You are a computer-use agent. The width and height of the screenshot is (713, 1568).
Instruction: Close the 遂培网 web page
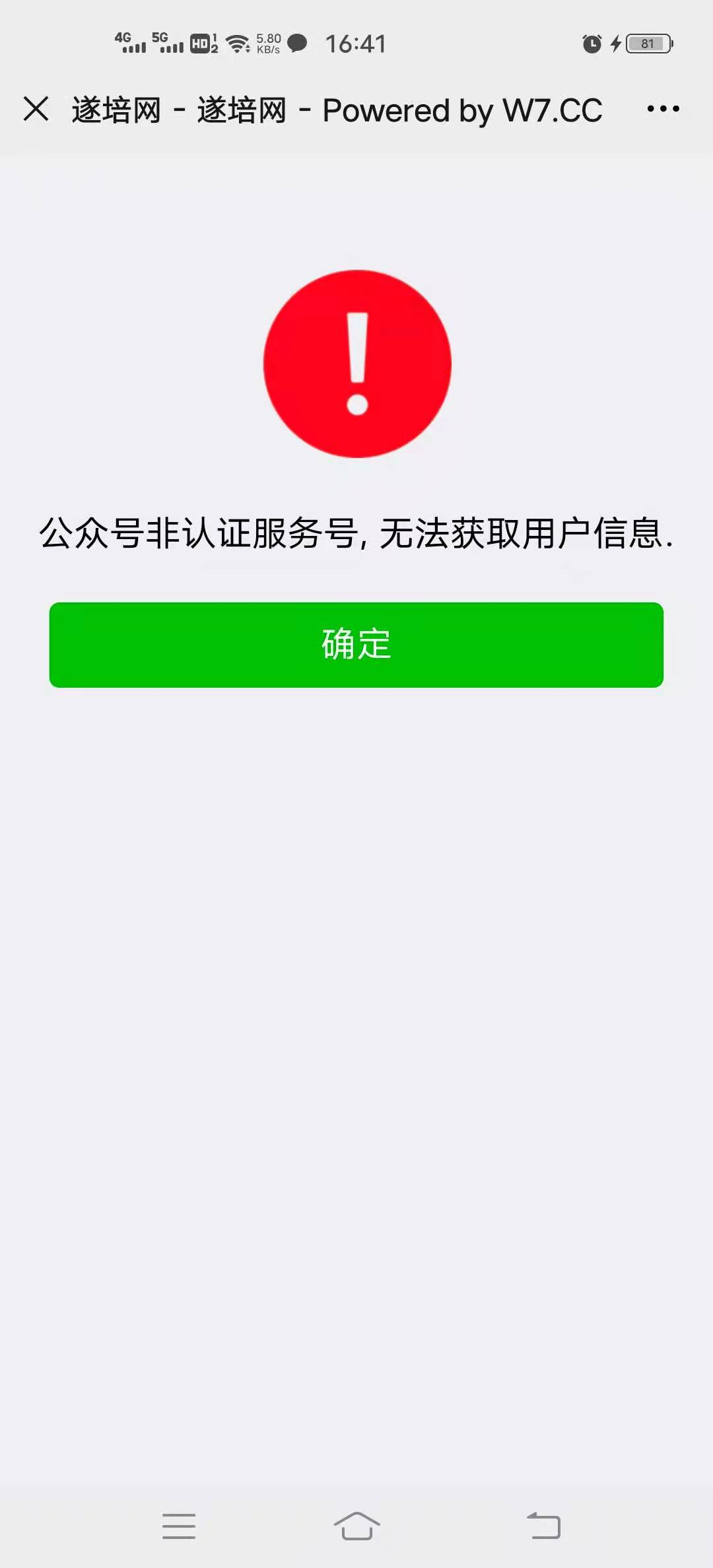point(36,109)
